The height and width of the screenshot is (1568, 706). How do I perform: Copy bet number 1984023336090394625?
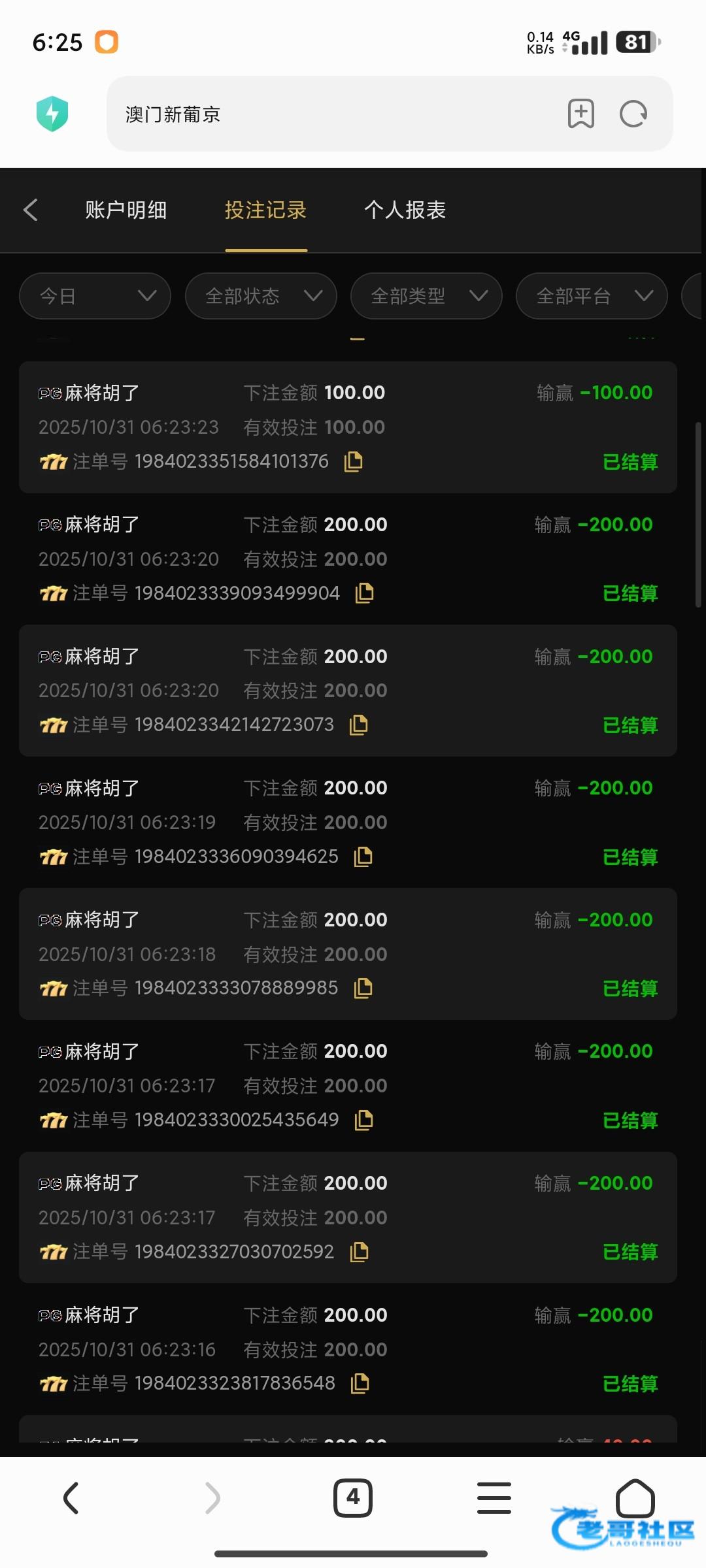tap(363, 857)
